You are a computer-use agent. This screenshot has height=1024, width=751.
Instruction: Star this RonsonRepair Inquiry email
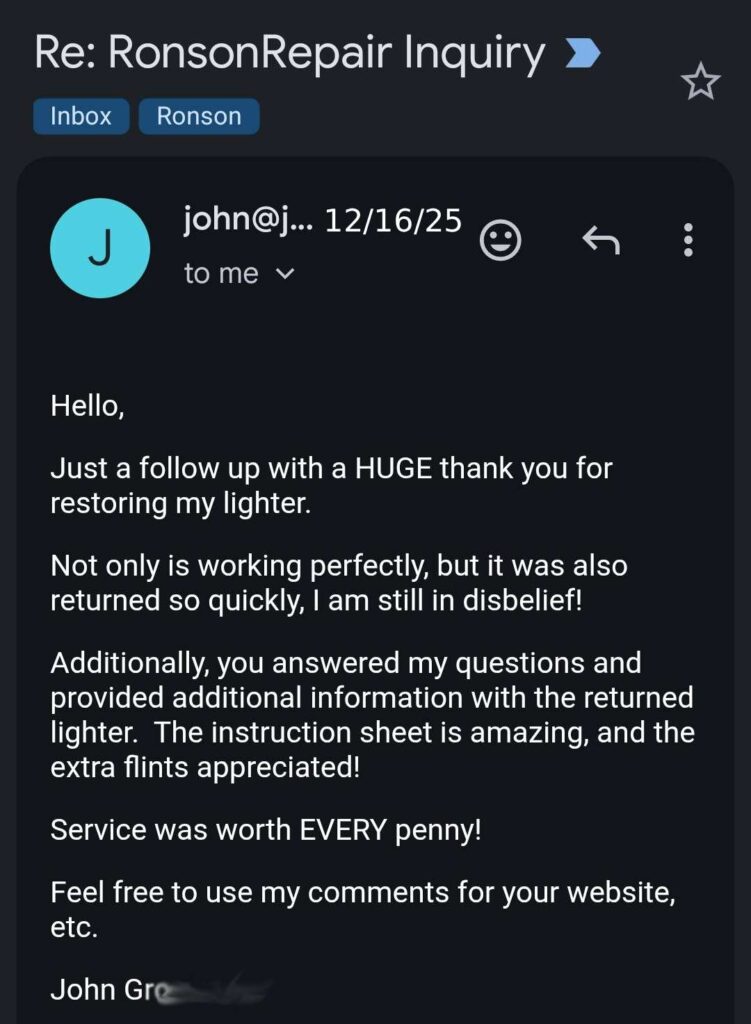tap(700, 83)
